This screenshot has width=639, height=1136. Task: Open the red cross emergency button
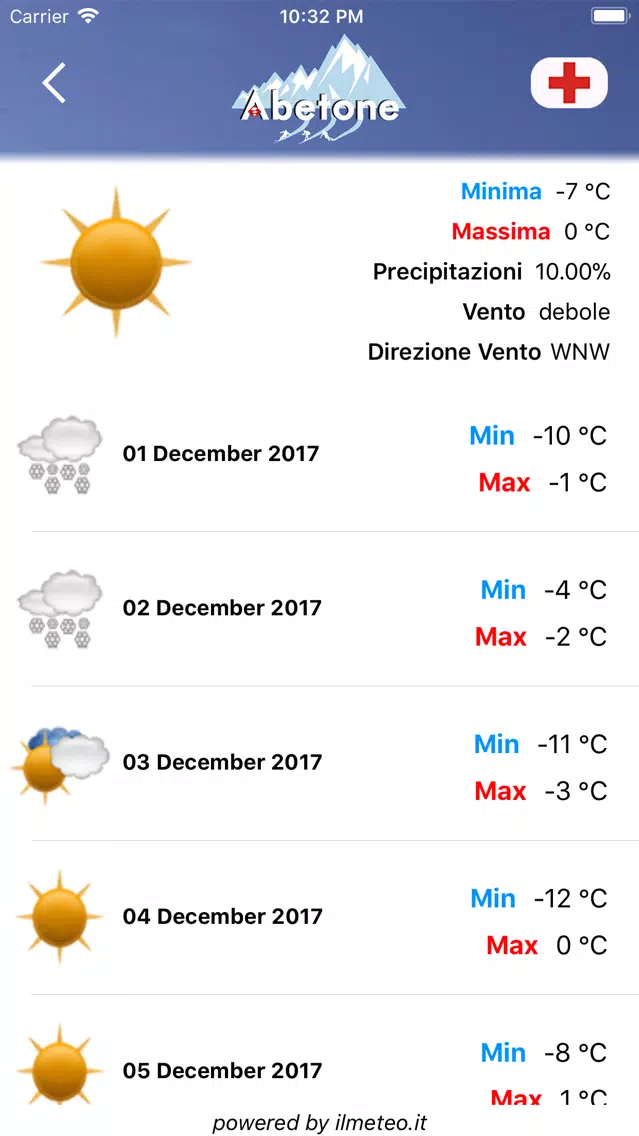pyautogui.click(x=569, y=83)
